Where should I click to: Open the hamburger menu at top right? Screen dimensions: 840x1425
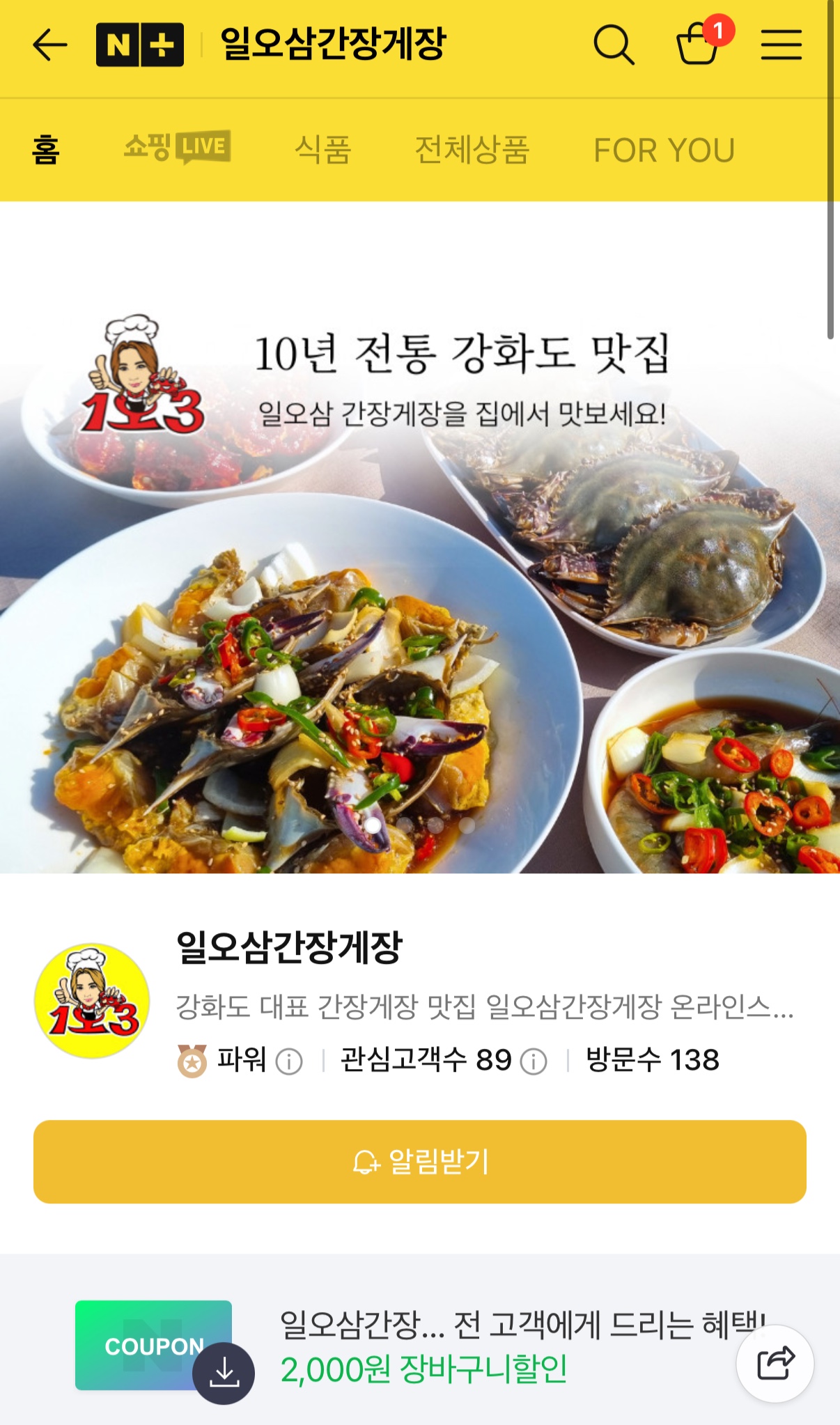click(780, 43)
